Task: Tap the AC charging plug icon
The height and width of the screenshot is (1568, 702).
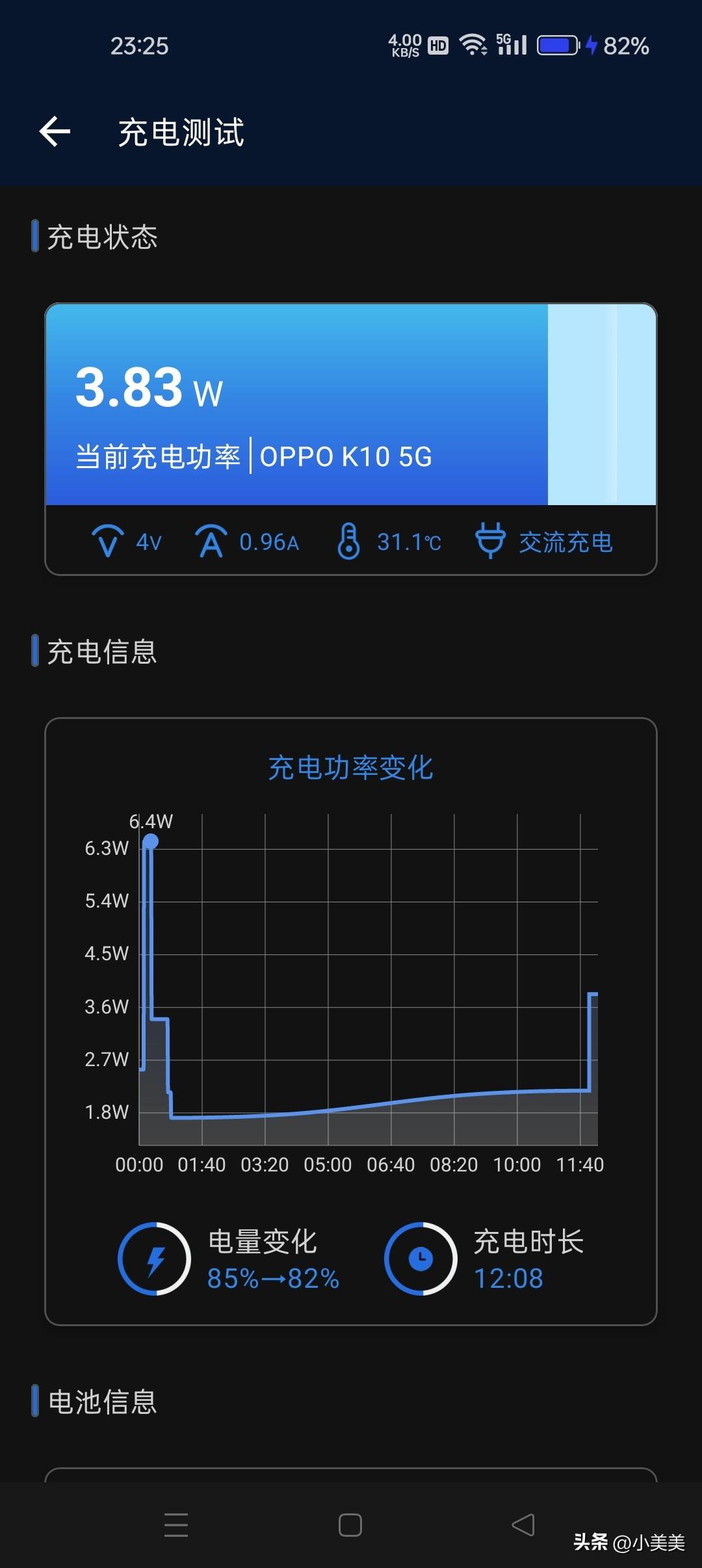Action: [491, 541]
